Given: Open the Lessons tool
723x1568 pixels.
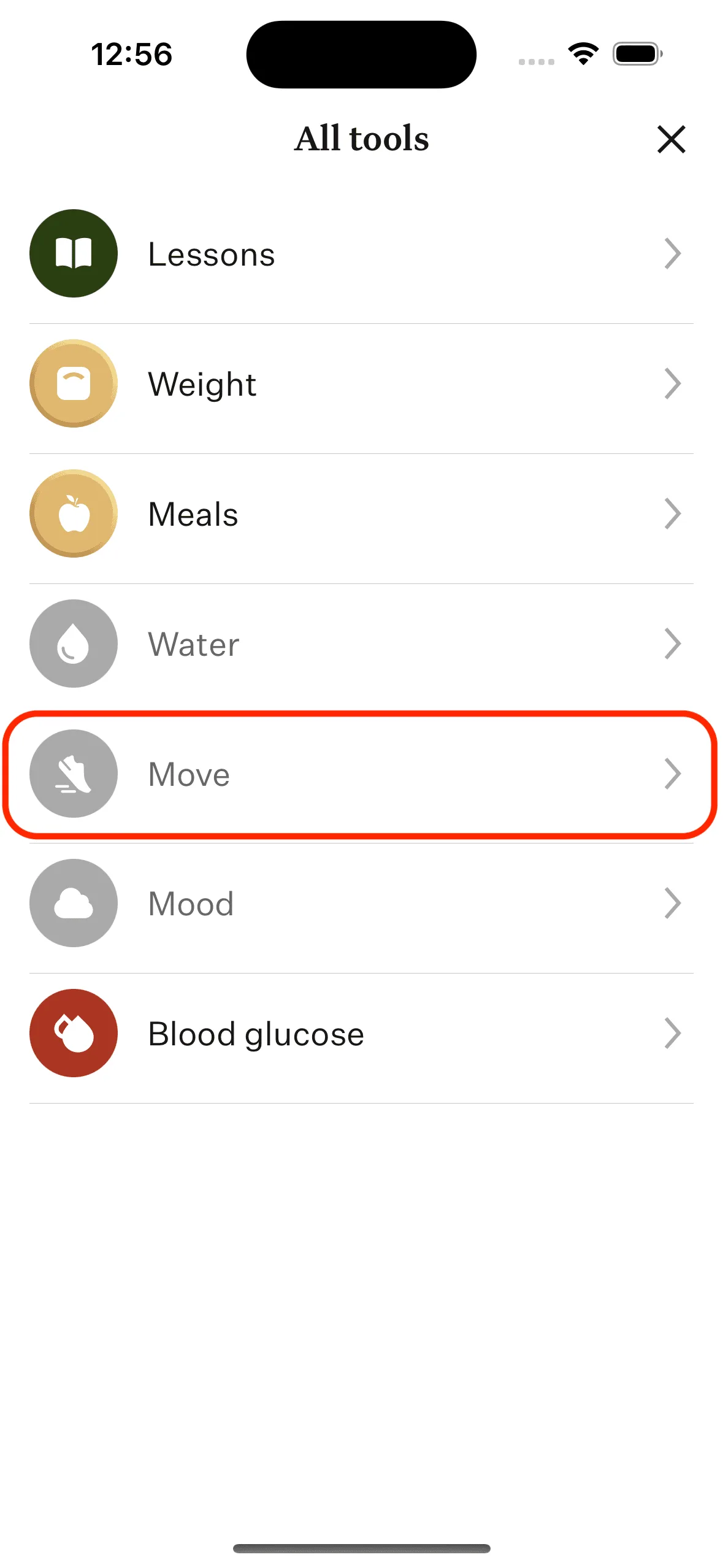Looking at the screenshot, I should point(361,254).
